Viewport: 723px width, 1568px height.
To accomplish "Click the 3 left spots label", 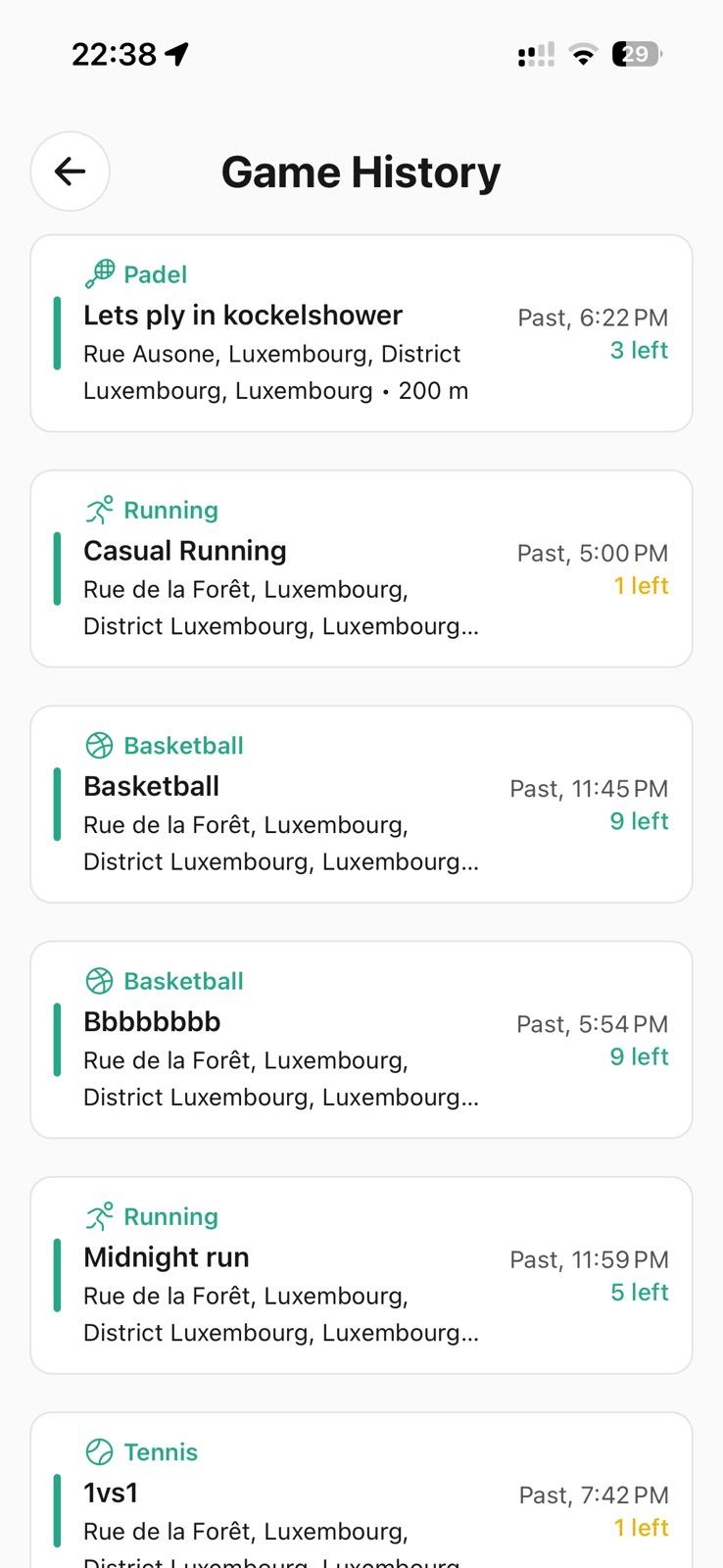I will coord(639,350).
